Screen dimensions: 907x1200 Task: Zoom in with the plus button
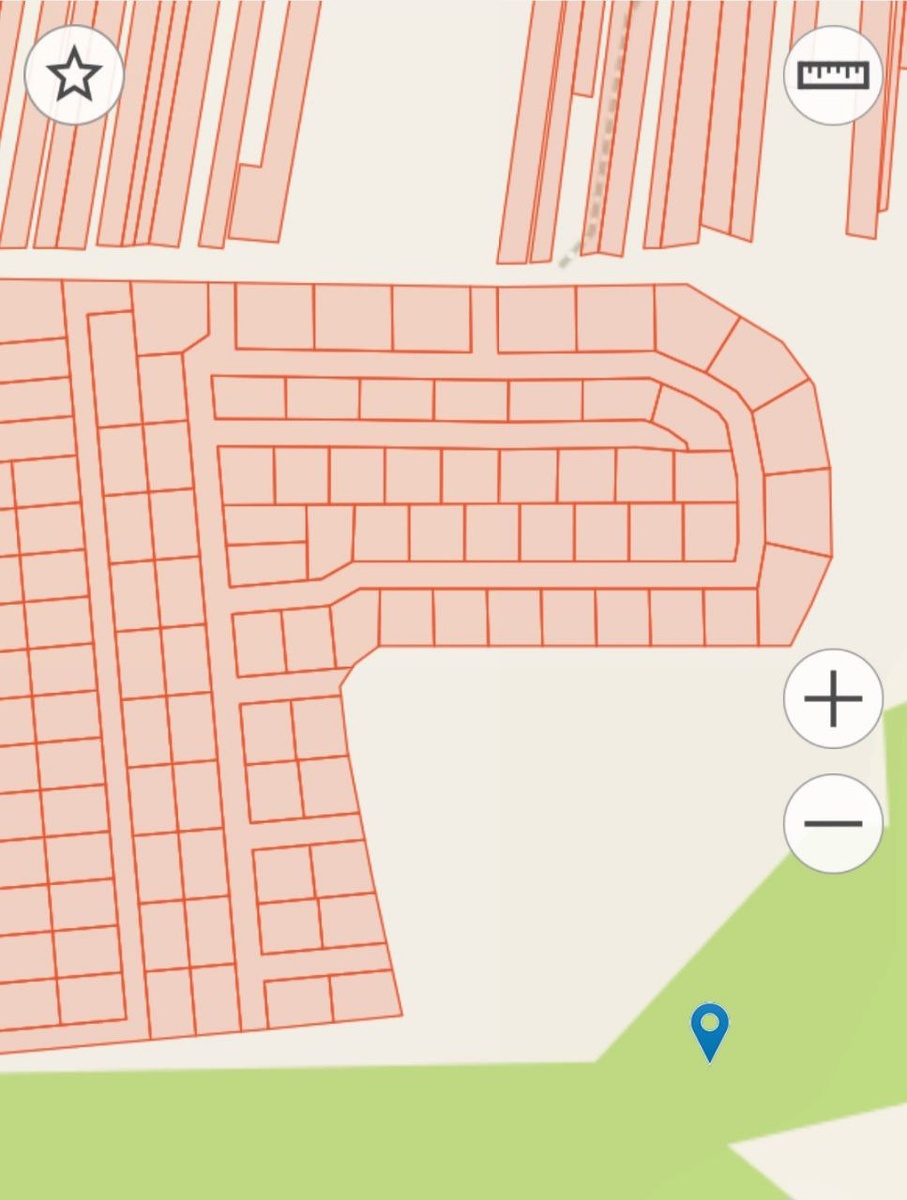833,698
